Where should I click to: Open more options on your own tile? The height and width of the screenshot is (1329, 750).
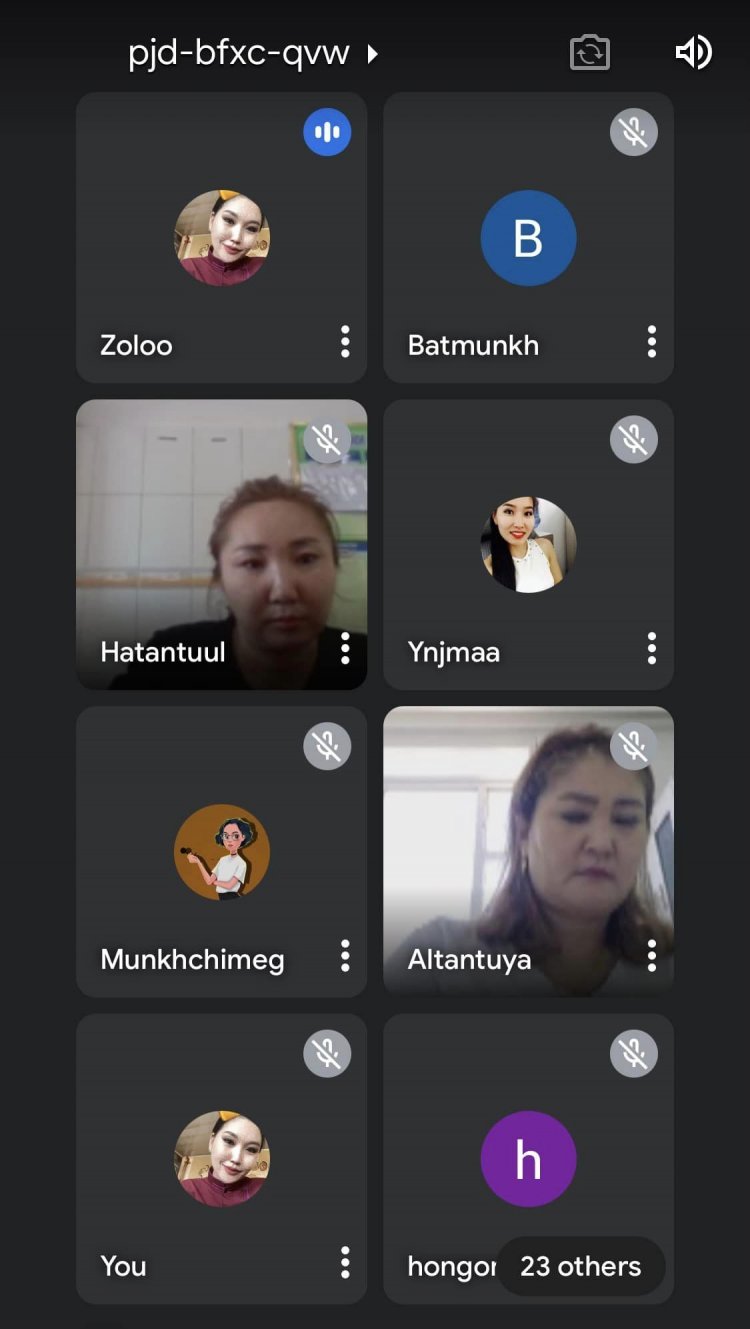345,1263
